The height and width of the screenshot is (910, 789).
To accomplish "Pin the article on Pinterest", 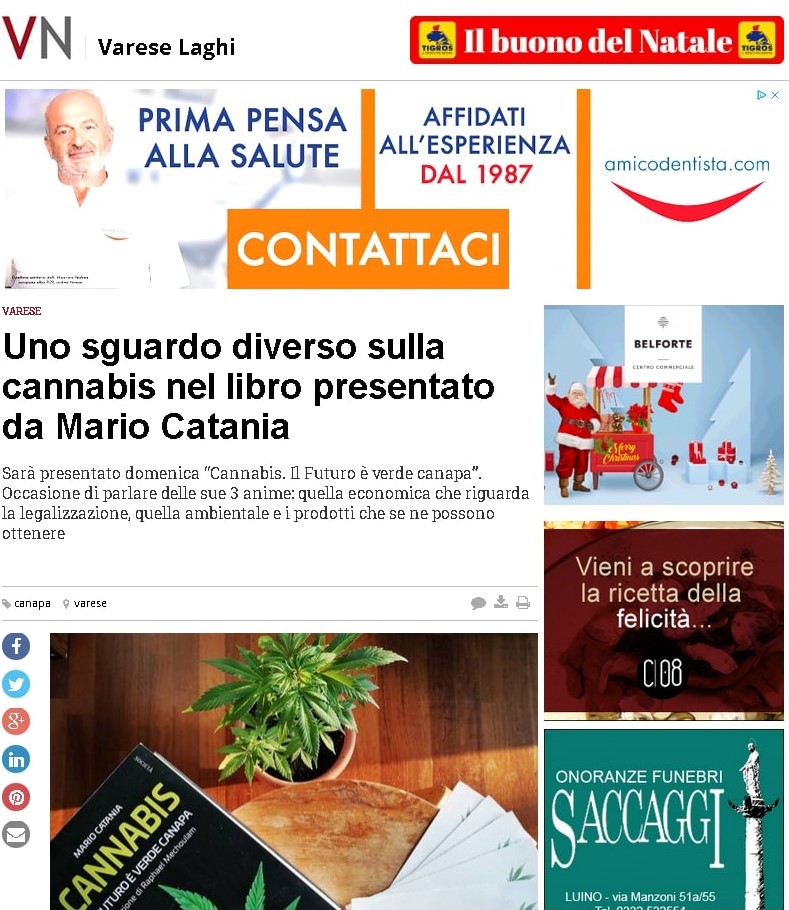I will (16, 796).
